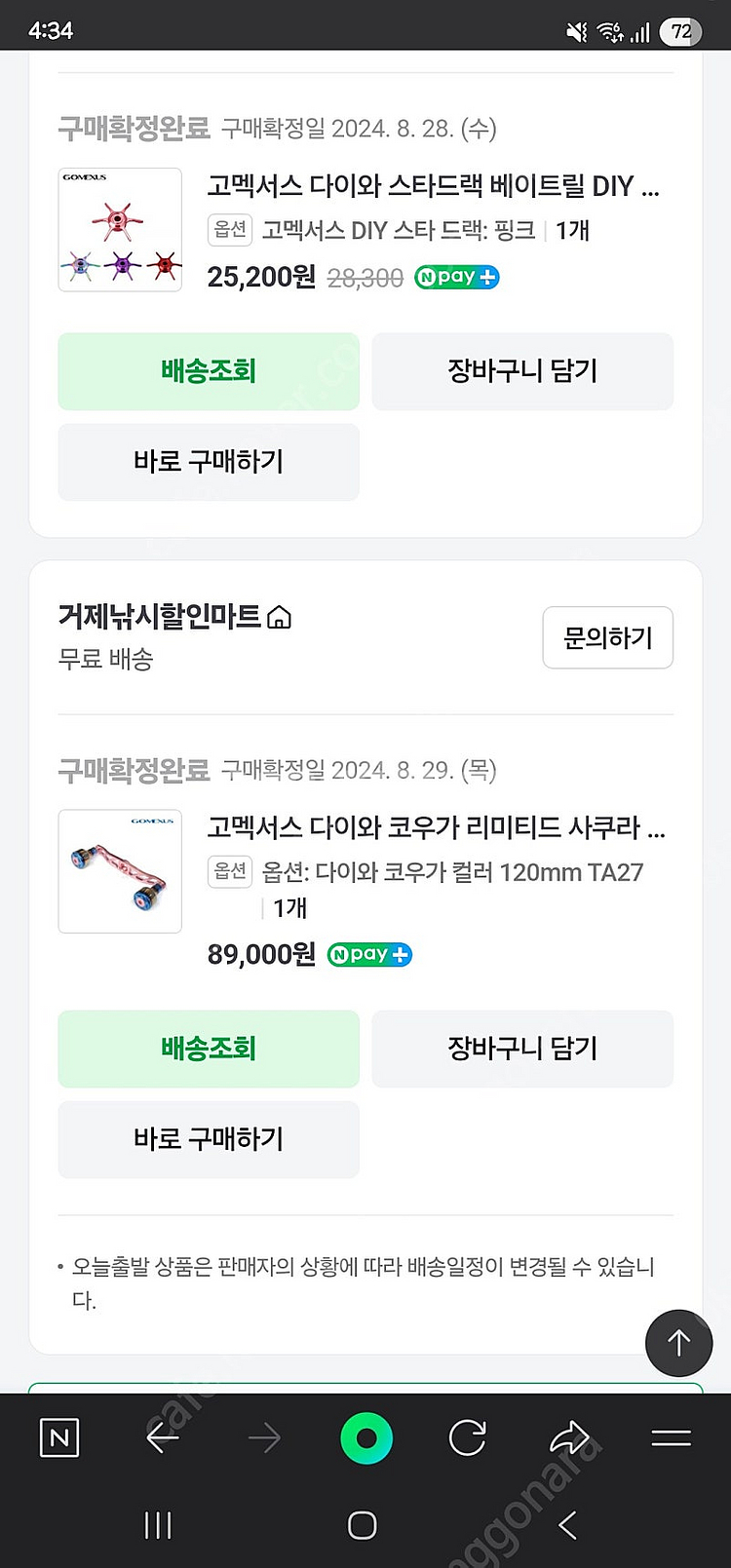Tap 배송조회 for the 25,200원 order
Screen dimensions: 731x1568
click(x=208, y=371)
